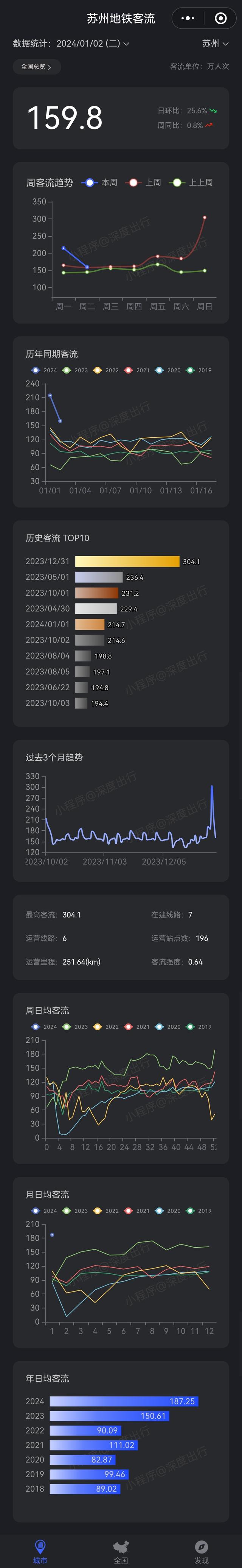Viewport: 242px width, 1568px height.
Task: Toggle 2022 legend in the 周日均客流 chart
Action: point(106,1027)
